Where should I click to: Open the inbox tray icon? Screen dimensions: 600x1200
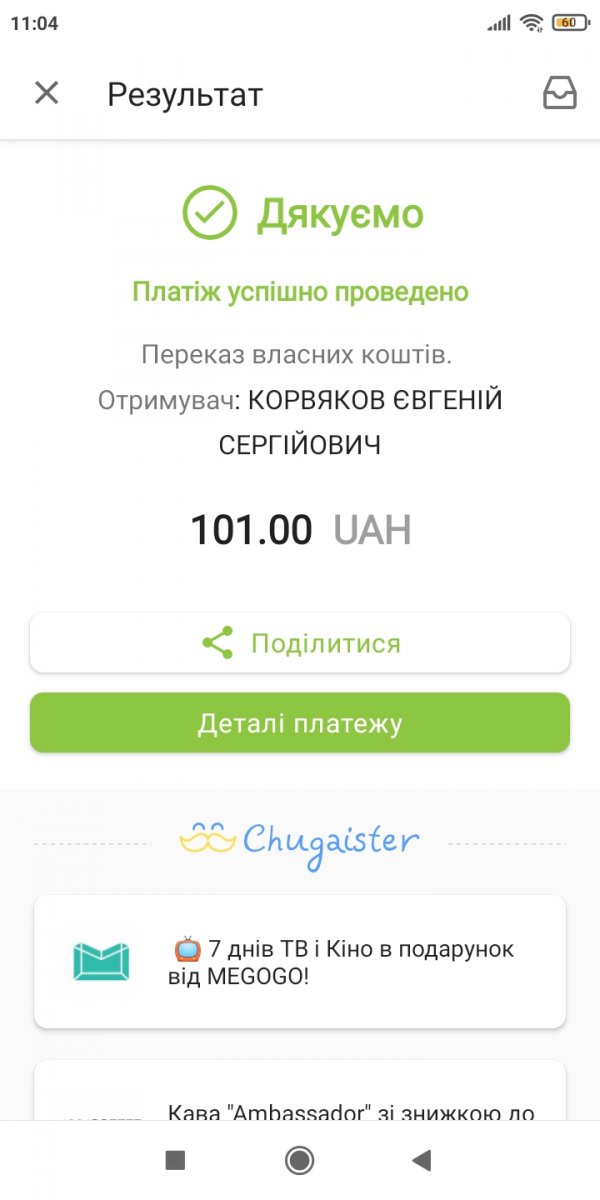(559, 94)
